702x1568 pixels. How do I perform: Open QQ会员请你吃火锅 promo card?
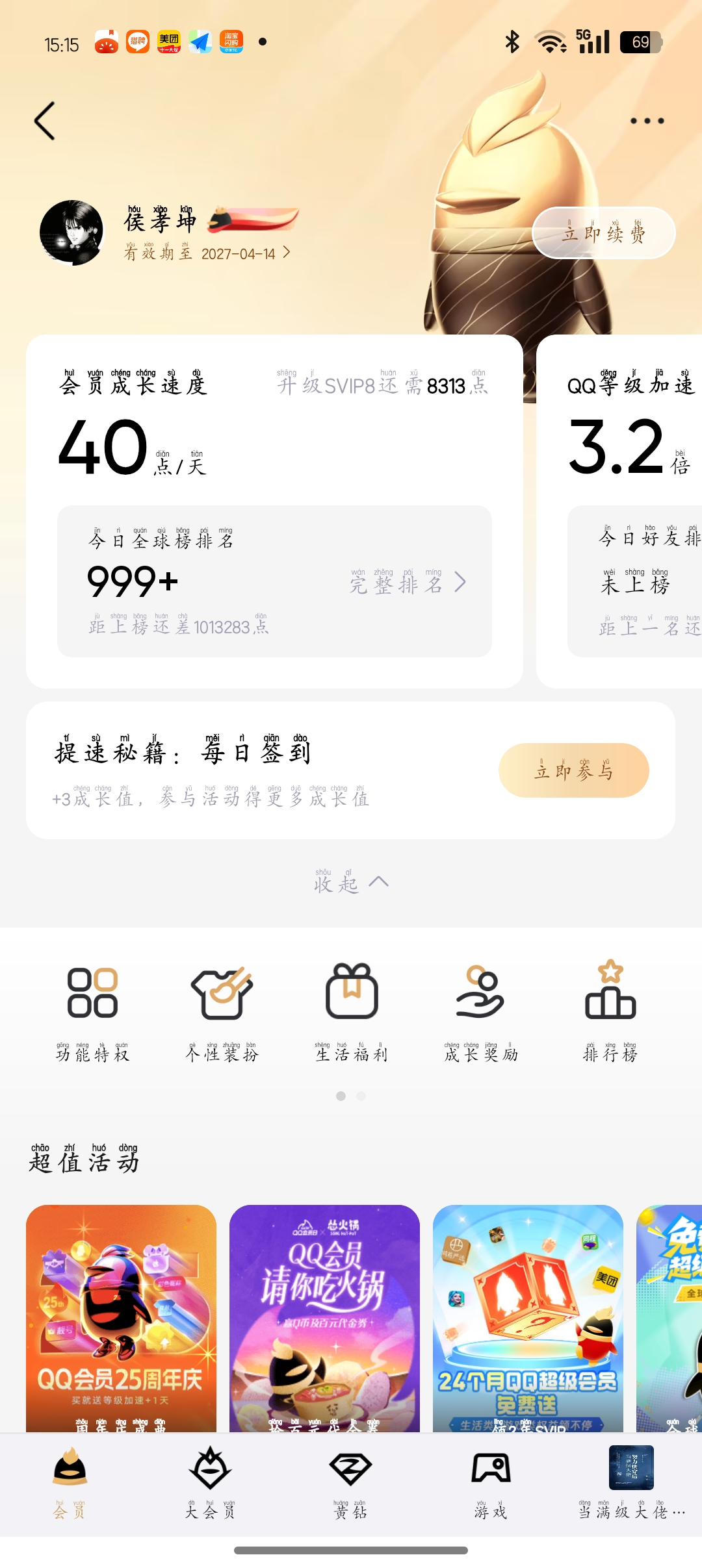coord(324,1317)
